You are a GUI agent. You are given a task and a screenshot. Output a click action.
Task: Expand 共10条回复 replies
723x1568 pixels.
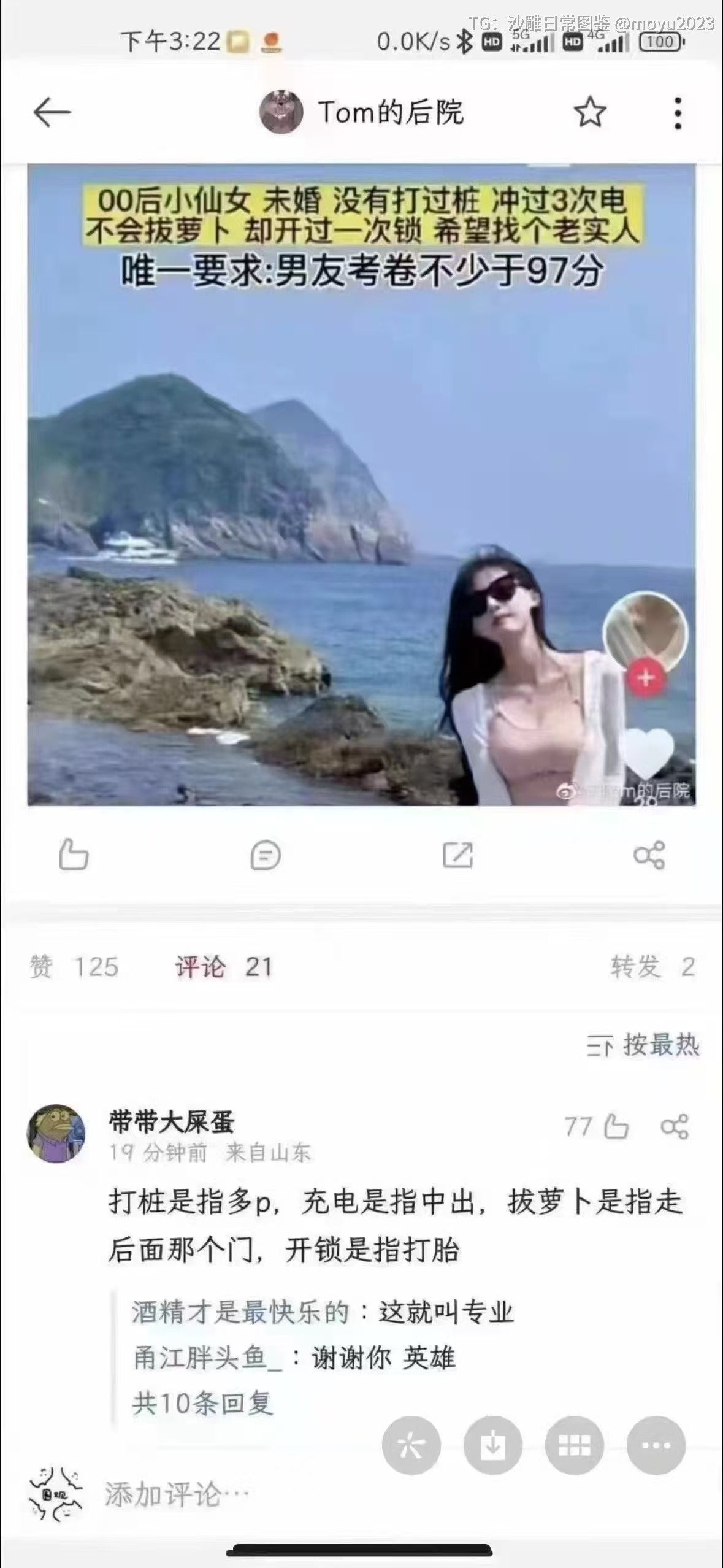tap(202, 1403)
